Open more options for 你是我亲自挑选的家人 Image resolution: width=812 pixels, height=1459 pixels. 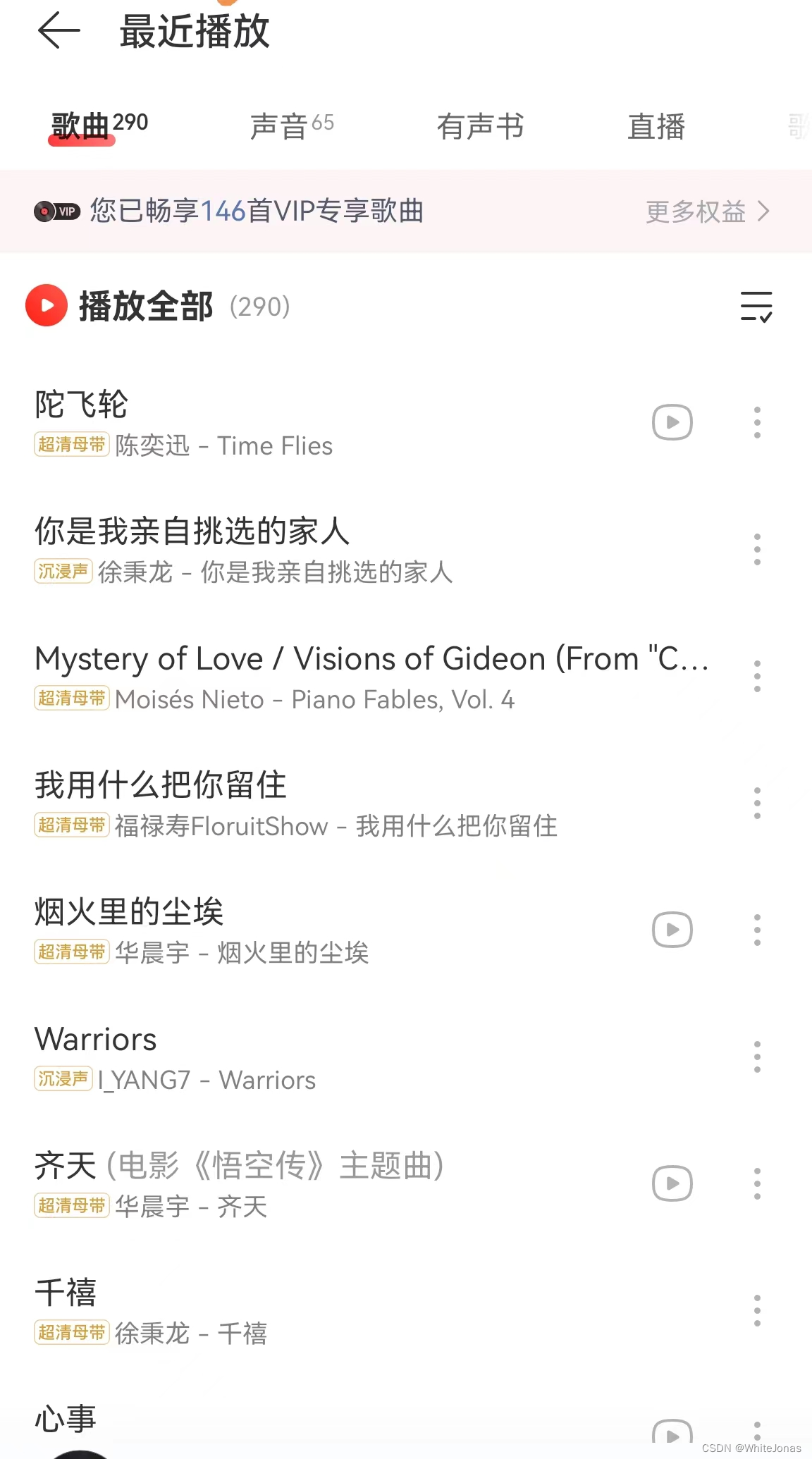coord(757,549)
